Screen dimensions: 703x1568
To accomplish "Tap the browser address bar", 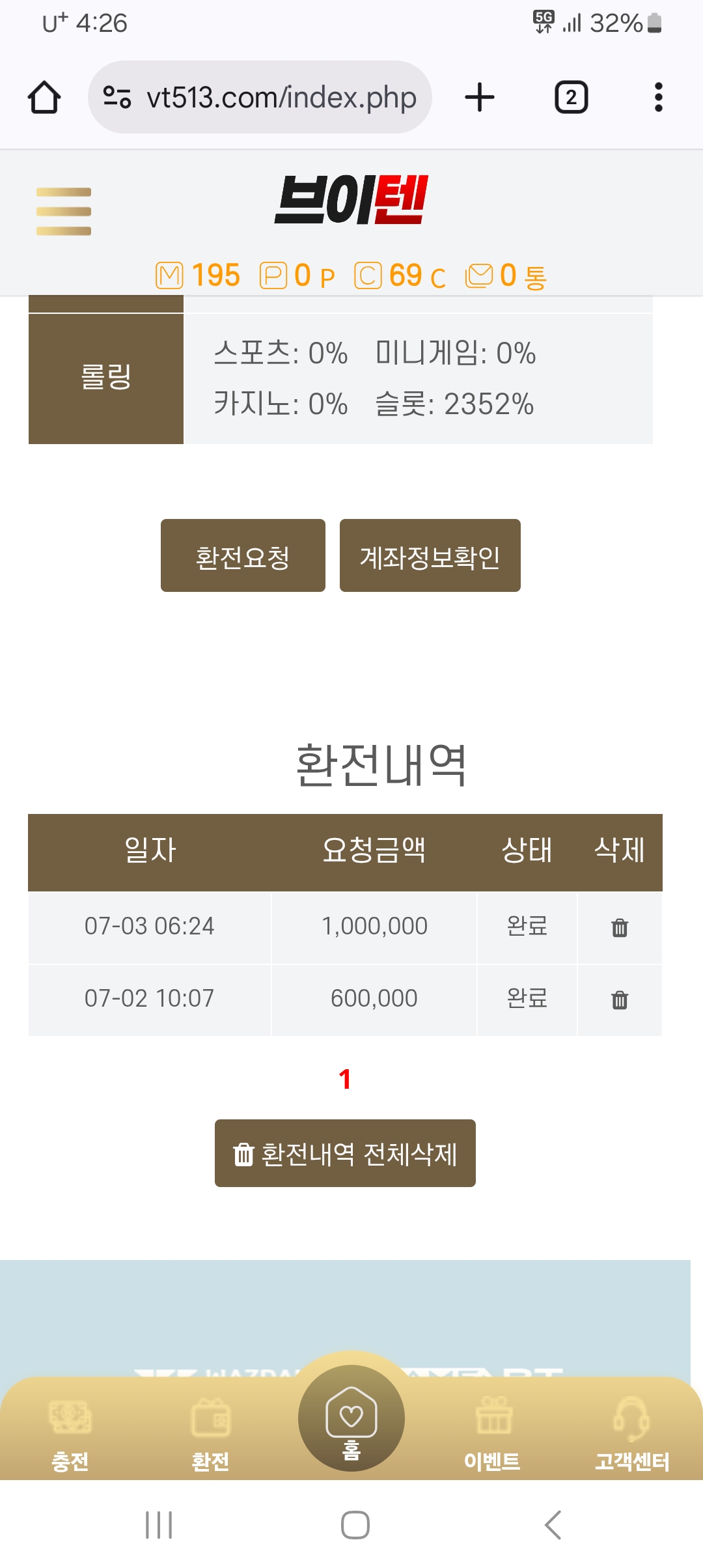I will 260,97.
